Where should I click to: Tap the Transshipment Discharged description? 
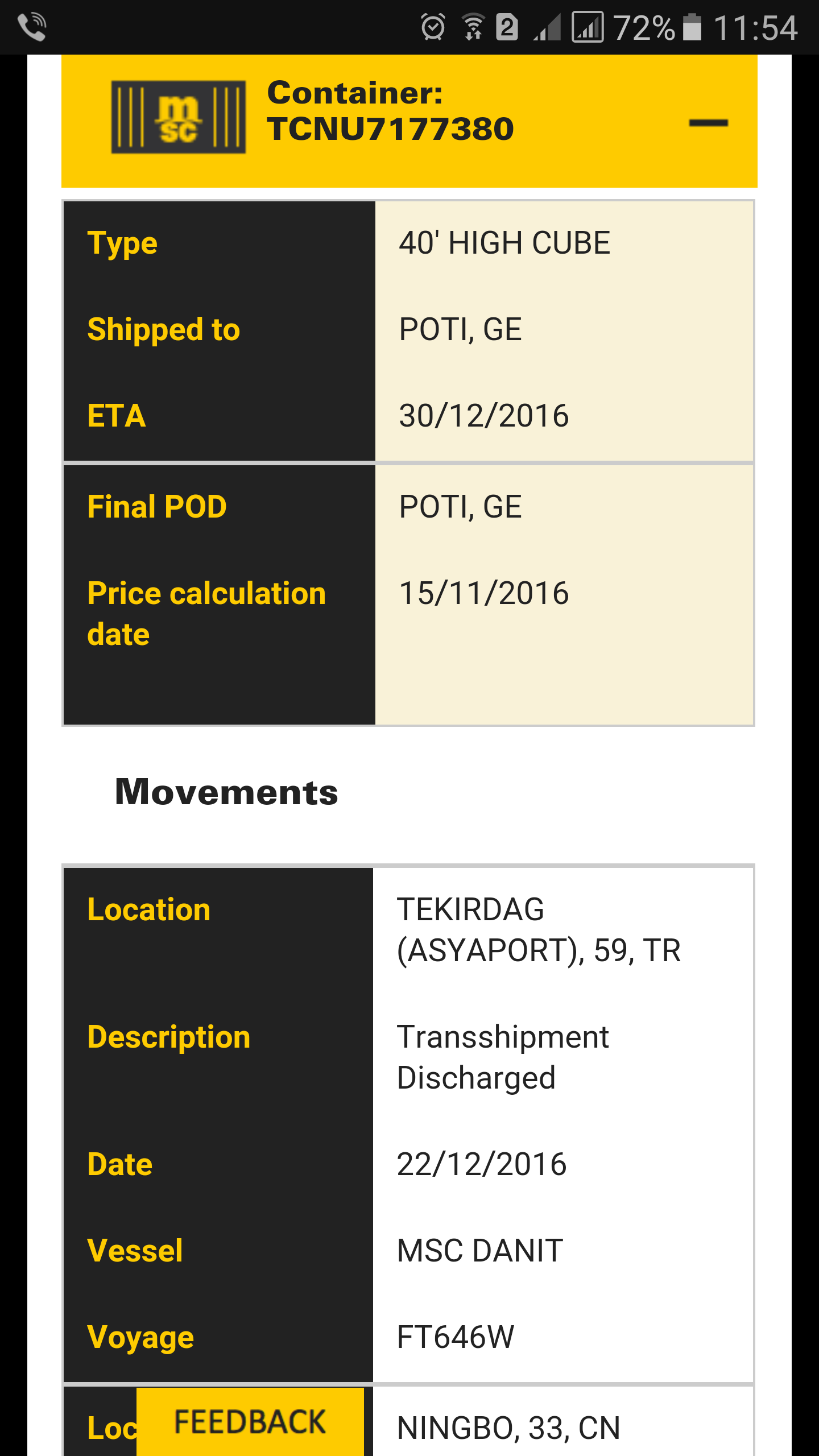coord(503,1056)
